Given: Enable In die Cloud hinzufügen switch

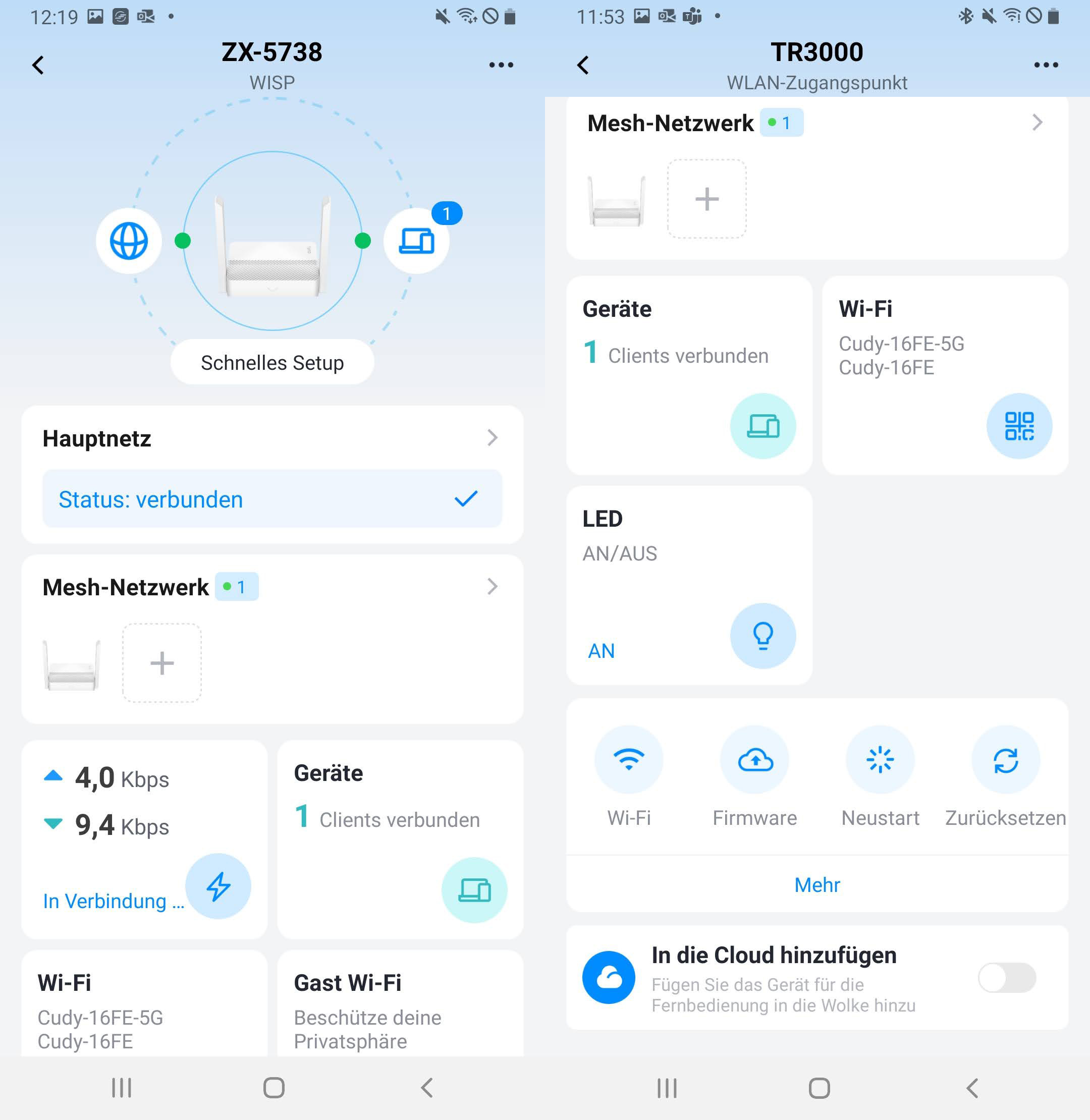Looking at the screenshot, I should 1006,978.
